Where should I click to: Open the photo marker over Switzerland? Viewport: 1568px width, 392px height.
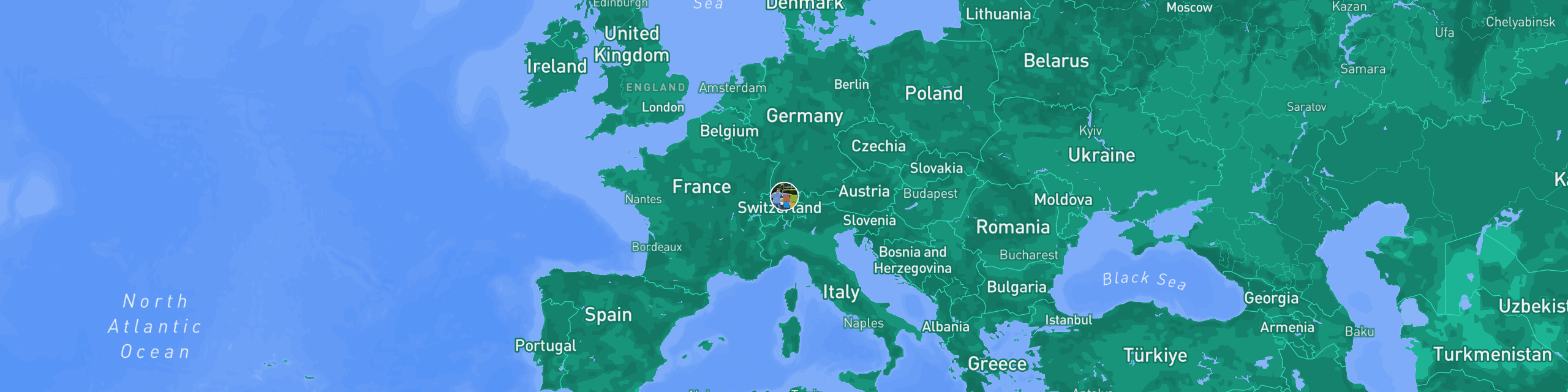coord(784,197)
